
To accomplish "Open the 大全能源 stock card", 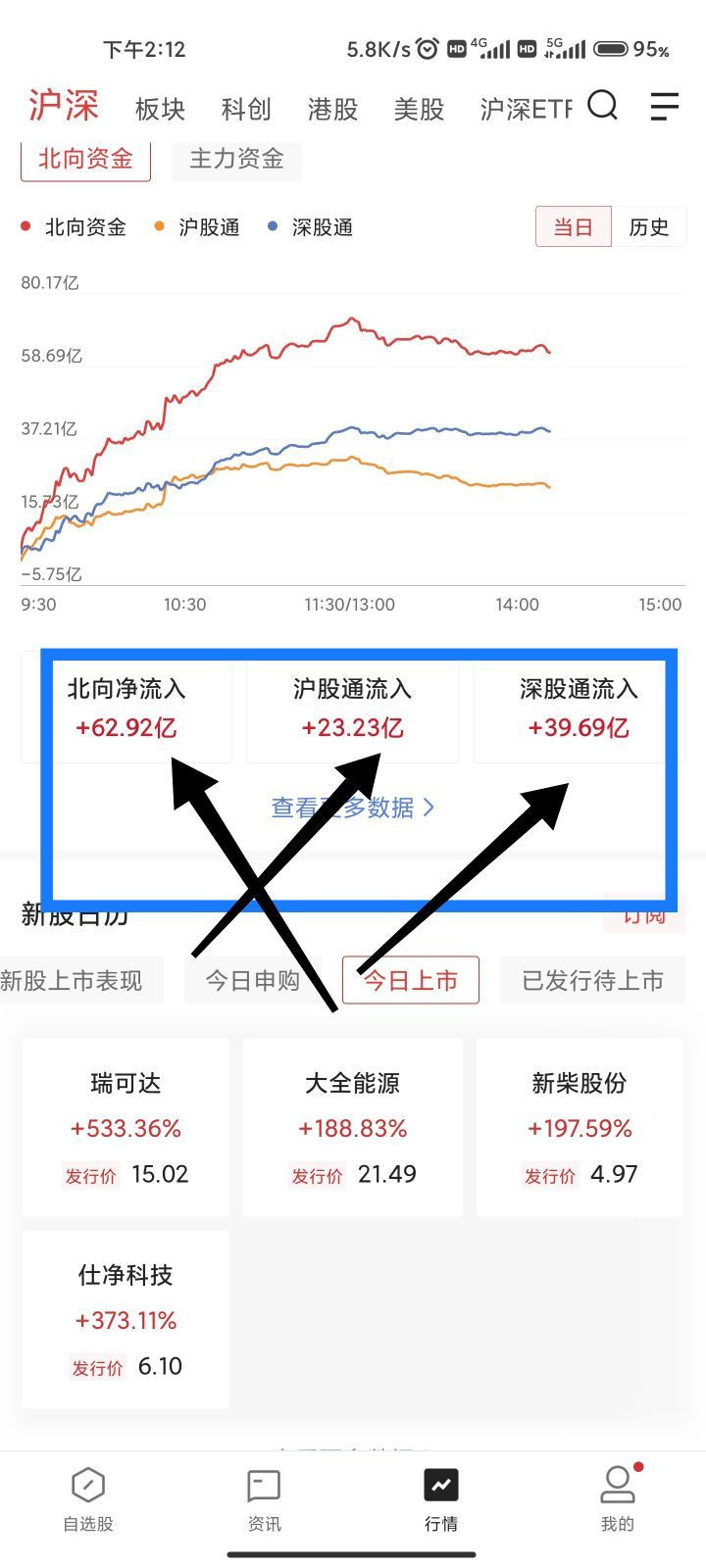I will click(x=352, y=1127).
